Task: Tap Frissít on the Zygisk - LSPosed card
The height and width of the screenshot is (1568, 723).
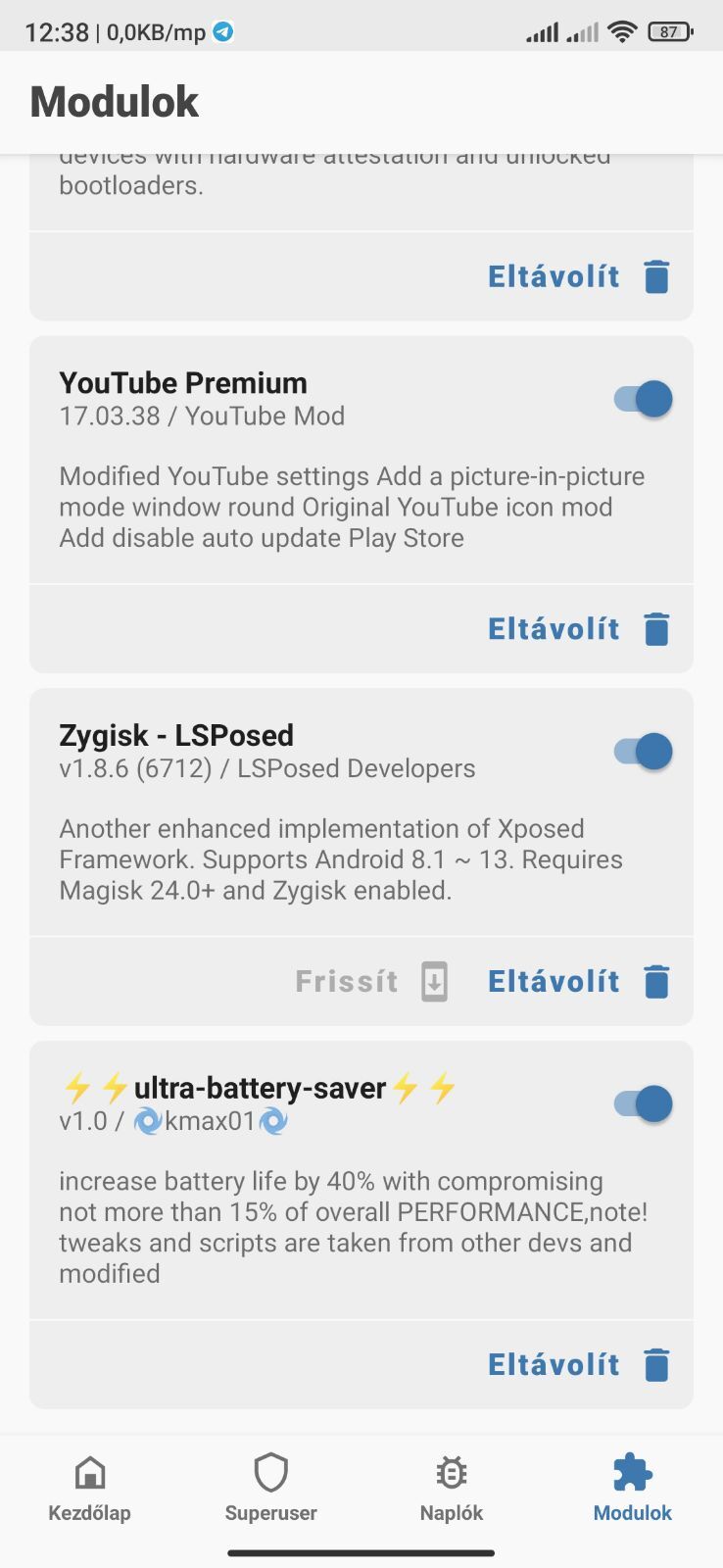Action: [x=371, y=982]
